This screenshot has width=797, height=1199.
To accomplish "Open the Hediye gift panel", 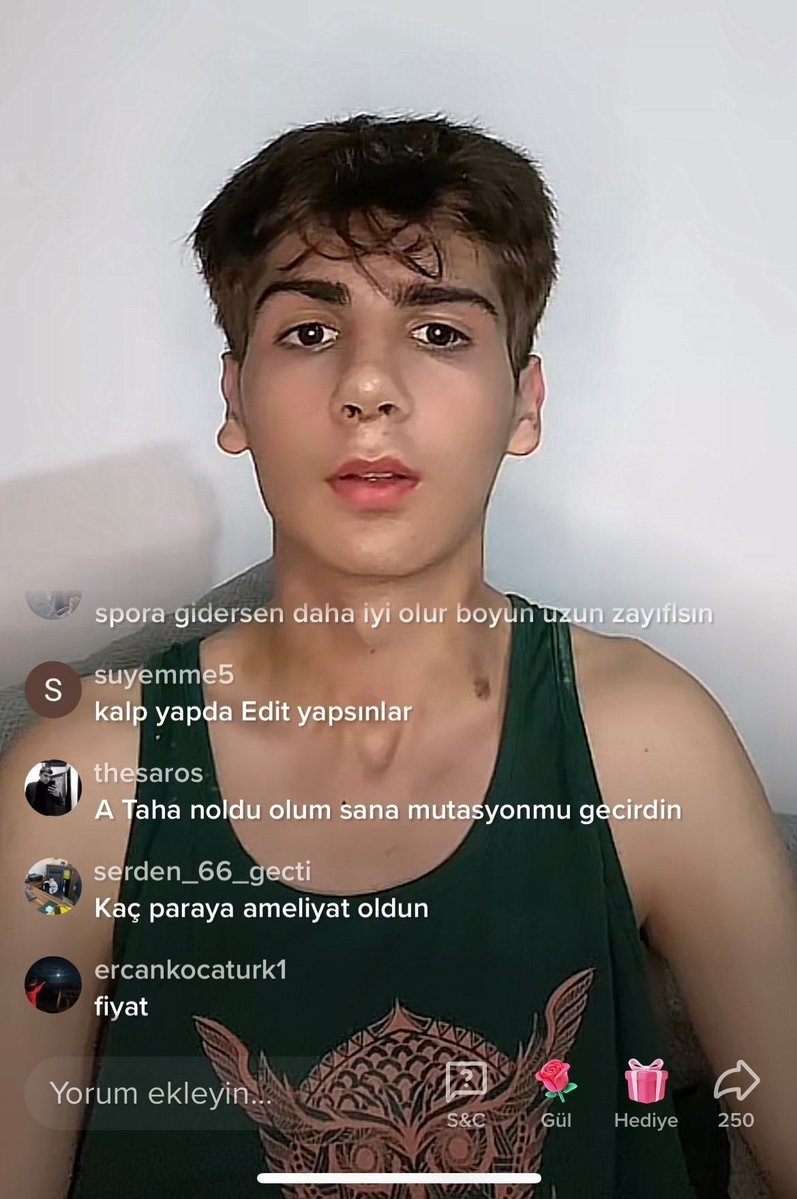I will coord(646,1091).
